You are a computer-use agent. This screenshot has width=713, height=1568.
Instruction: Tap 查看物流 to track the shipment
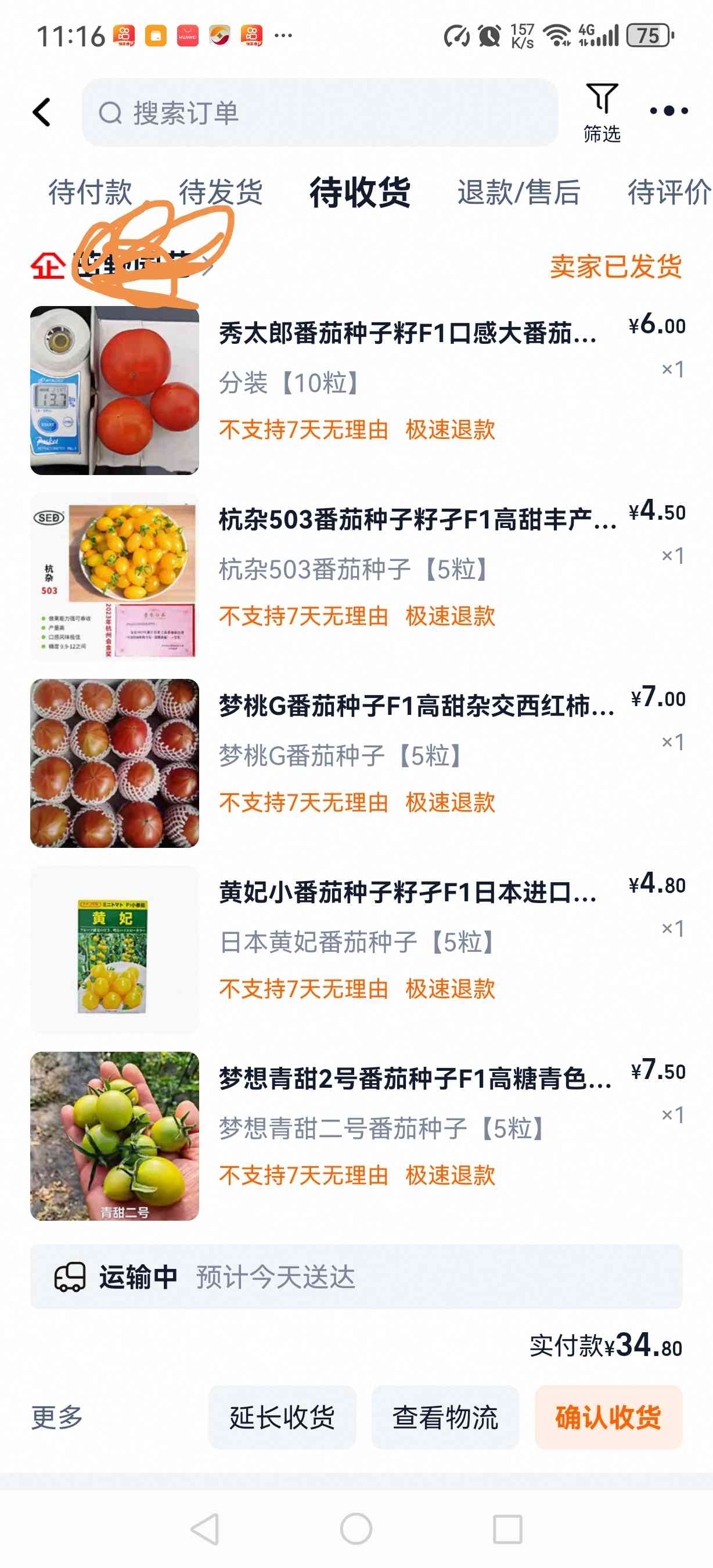(445, 1417)
